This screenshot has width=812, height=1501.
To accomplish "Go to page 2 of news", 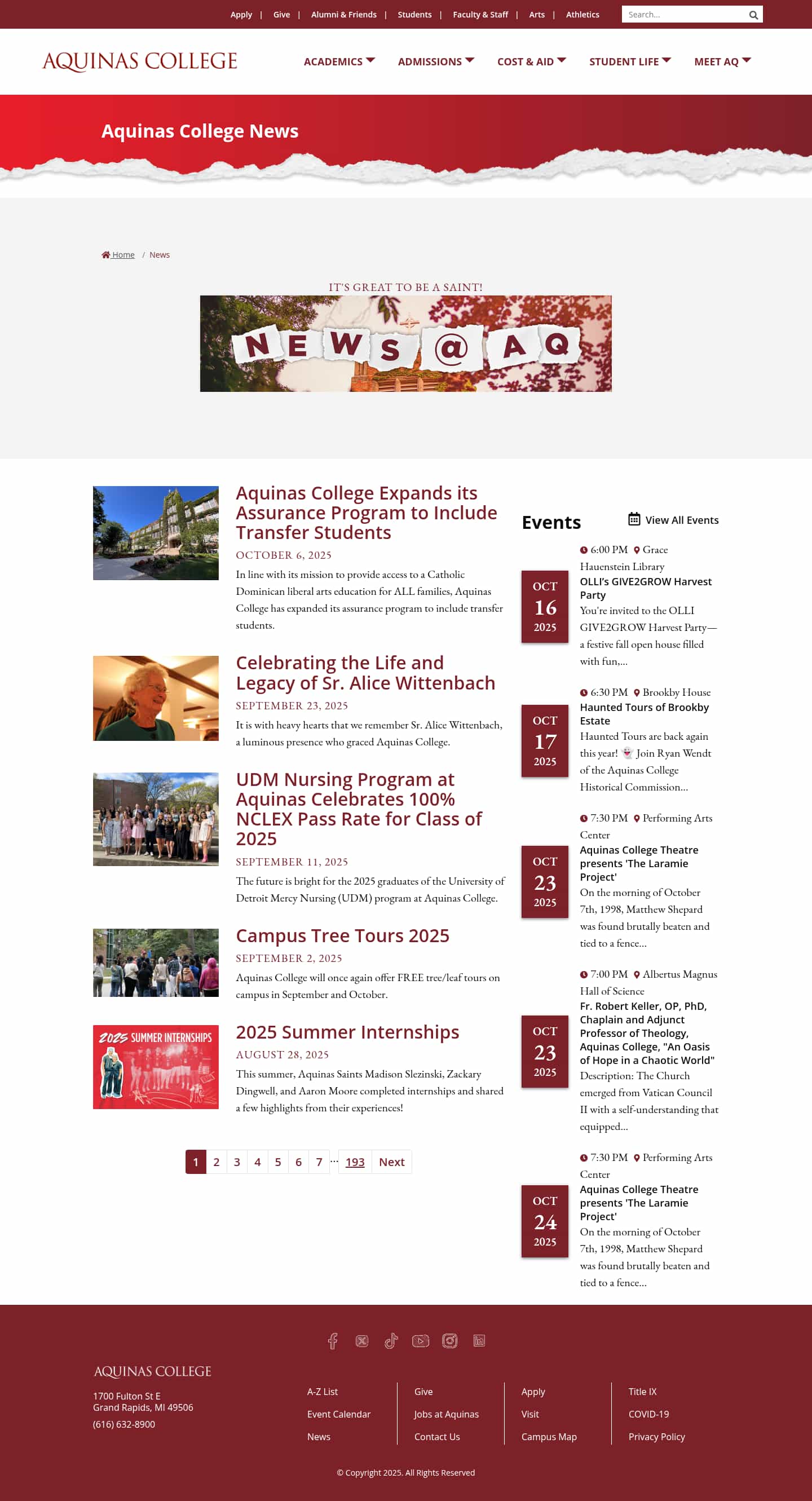I will tap(217, 1162).
